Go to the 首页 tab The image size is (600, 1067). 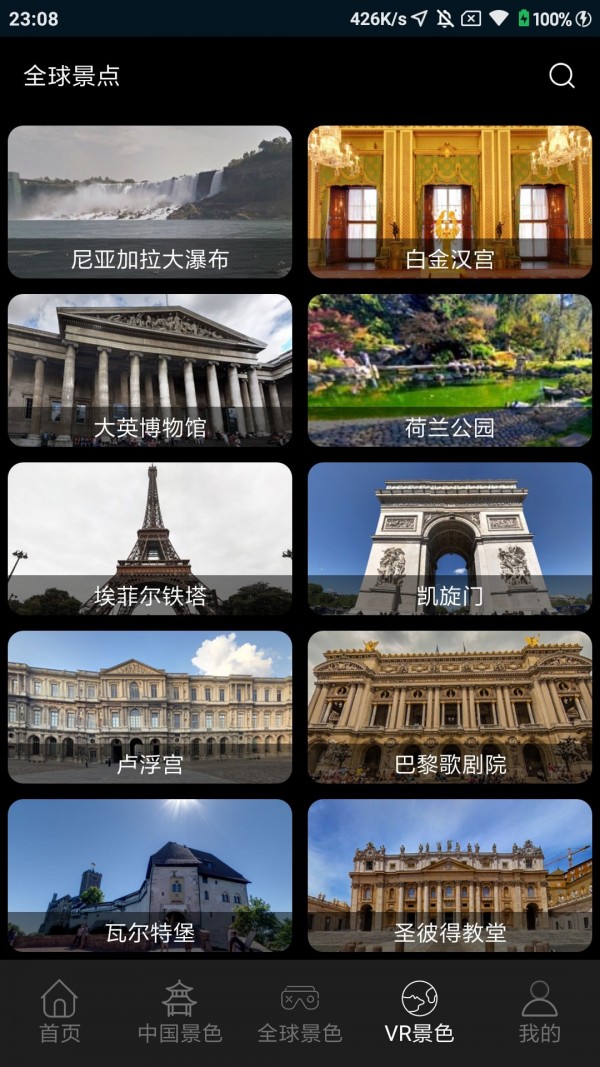click(60, 1012)
